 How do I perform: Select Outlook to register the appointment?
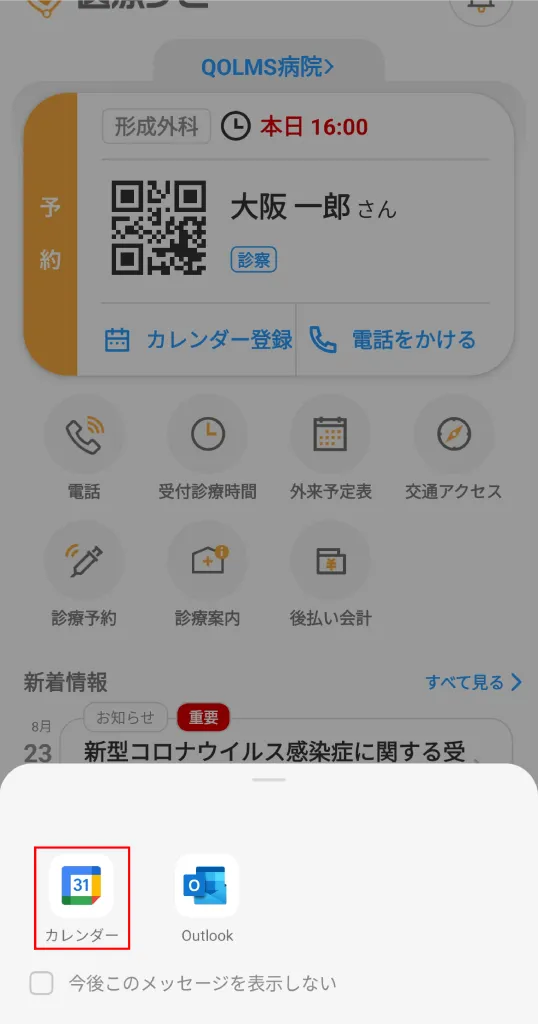pos(207,899)
